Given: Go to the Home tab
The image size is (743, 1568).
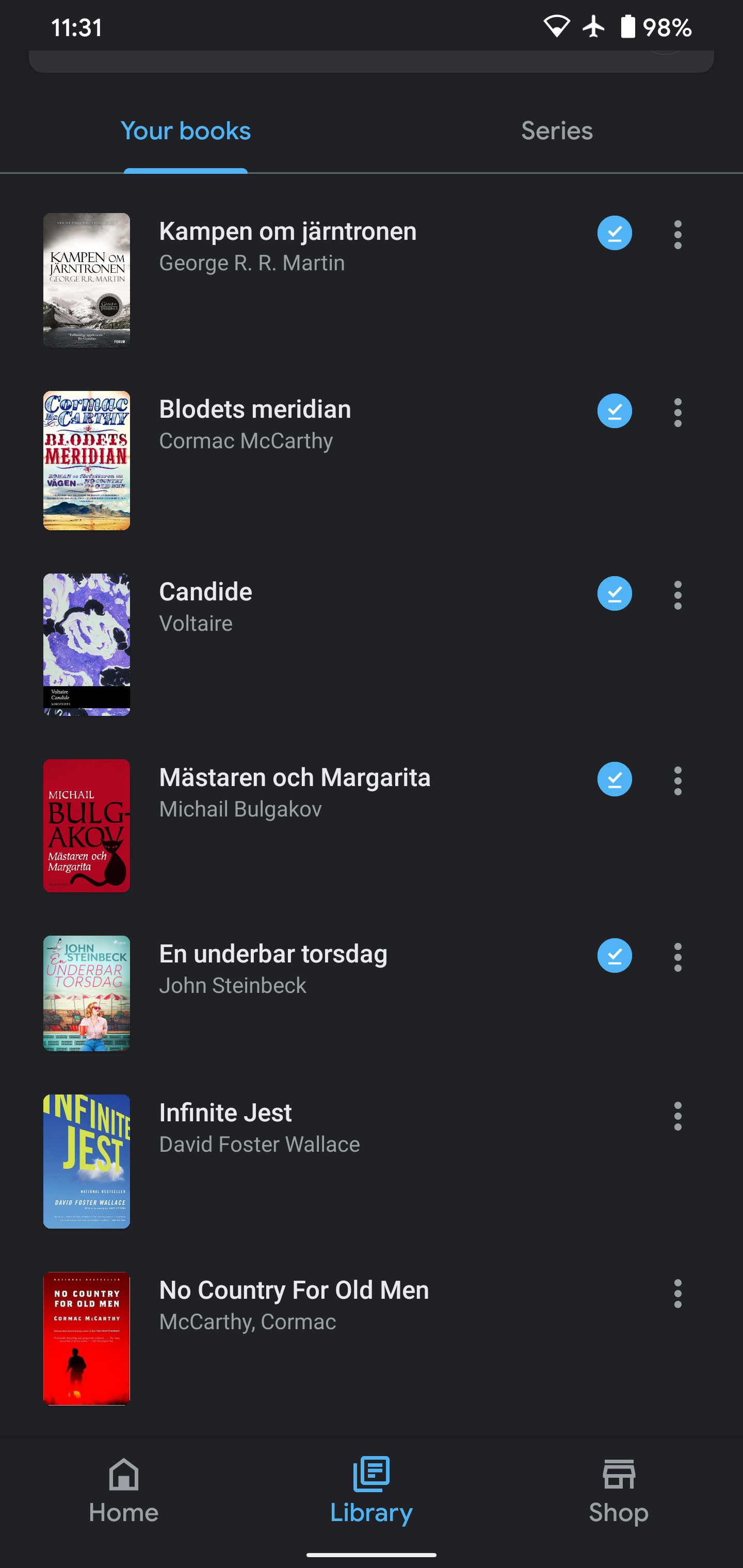Looking at the screenshot, I should click(x=124, y=1490).
